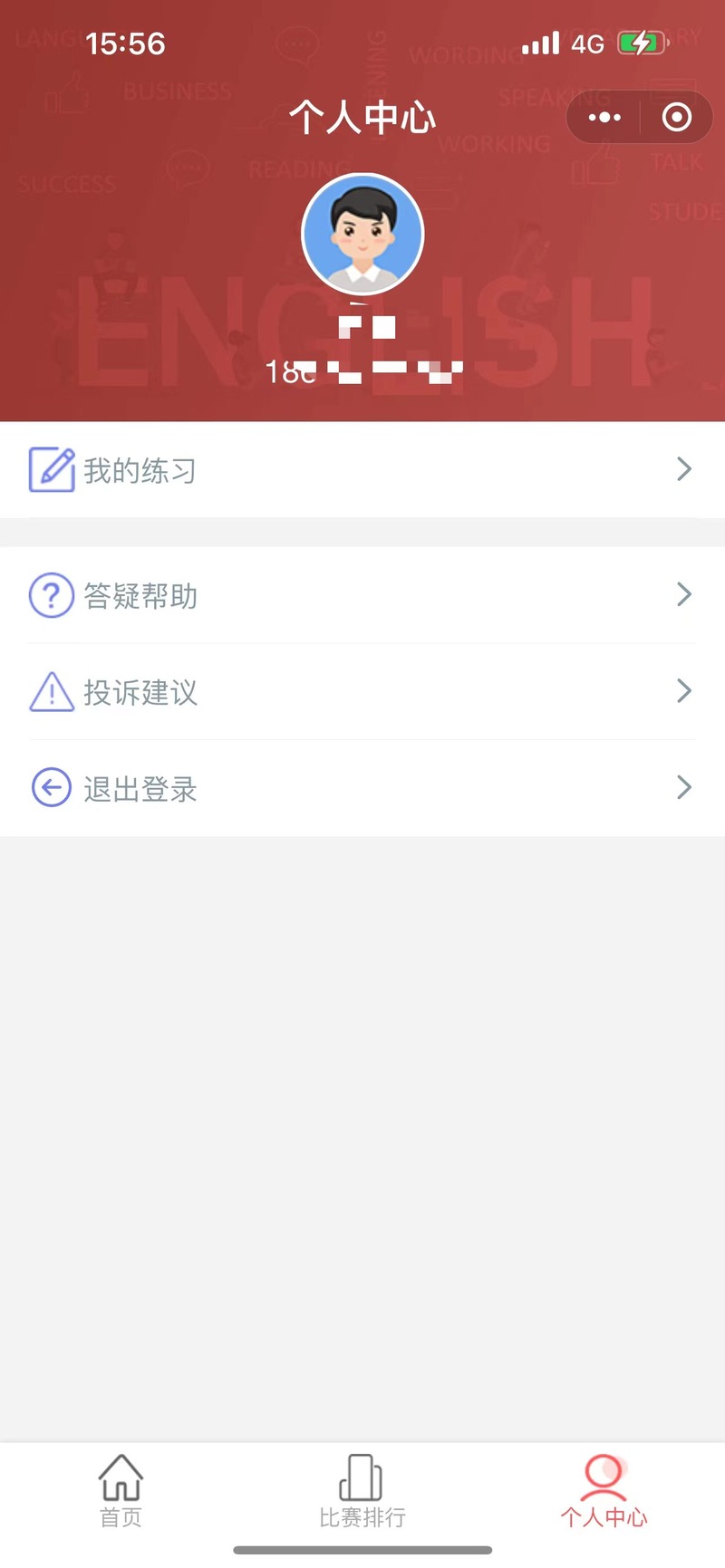Open the mini program more-options menu
Screen dimensions: 725x1568
604,118
